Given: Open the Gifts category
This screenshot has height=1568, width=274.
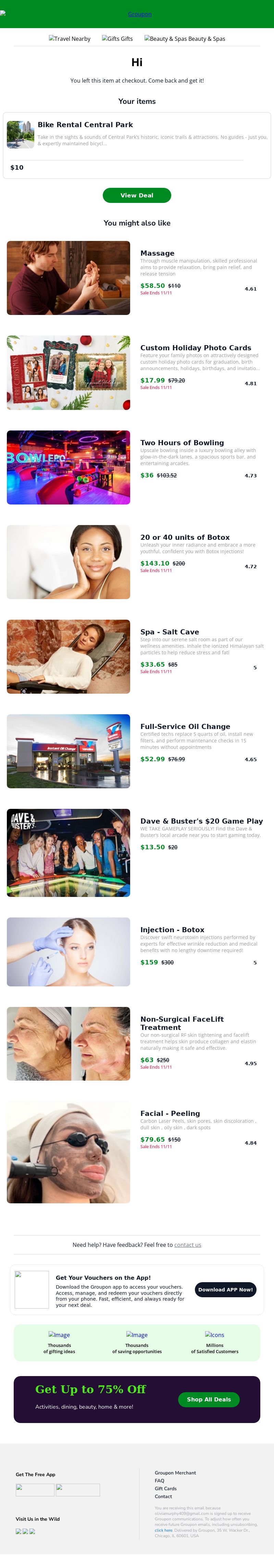Looking at the screenshot, I should point(117,38).
